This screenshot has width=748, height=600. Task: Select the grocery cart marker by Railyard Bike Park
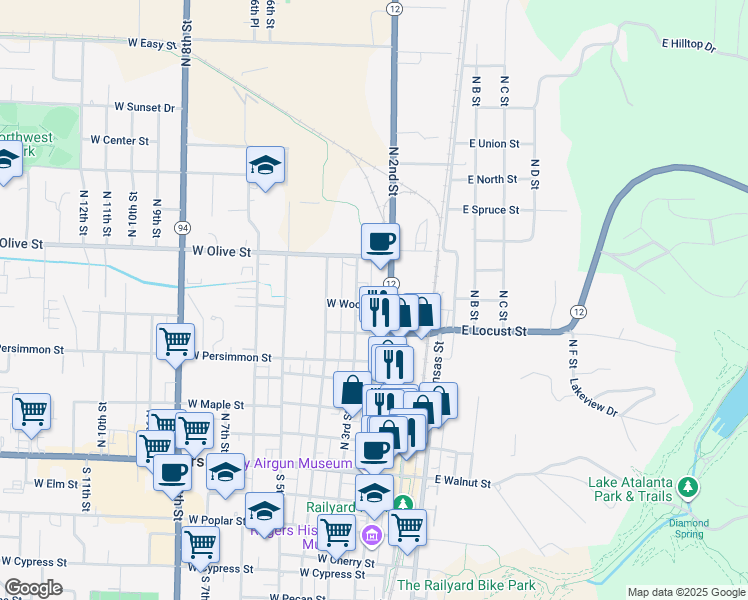pos(407,527)
